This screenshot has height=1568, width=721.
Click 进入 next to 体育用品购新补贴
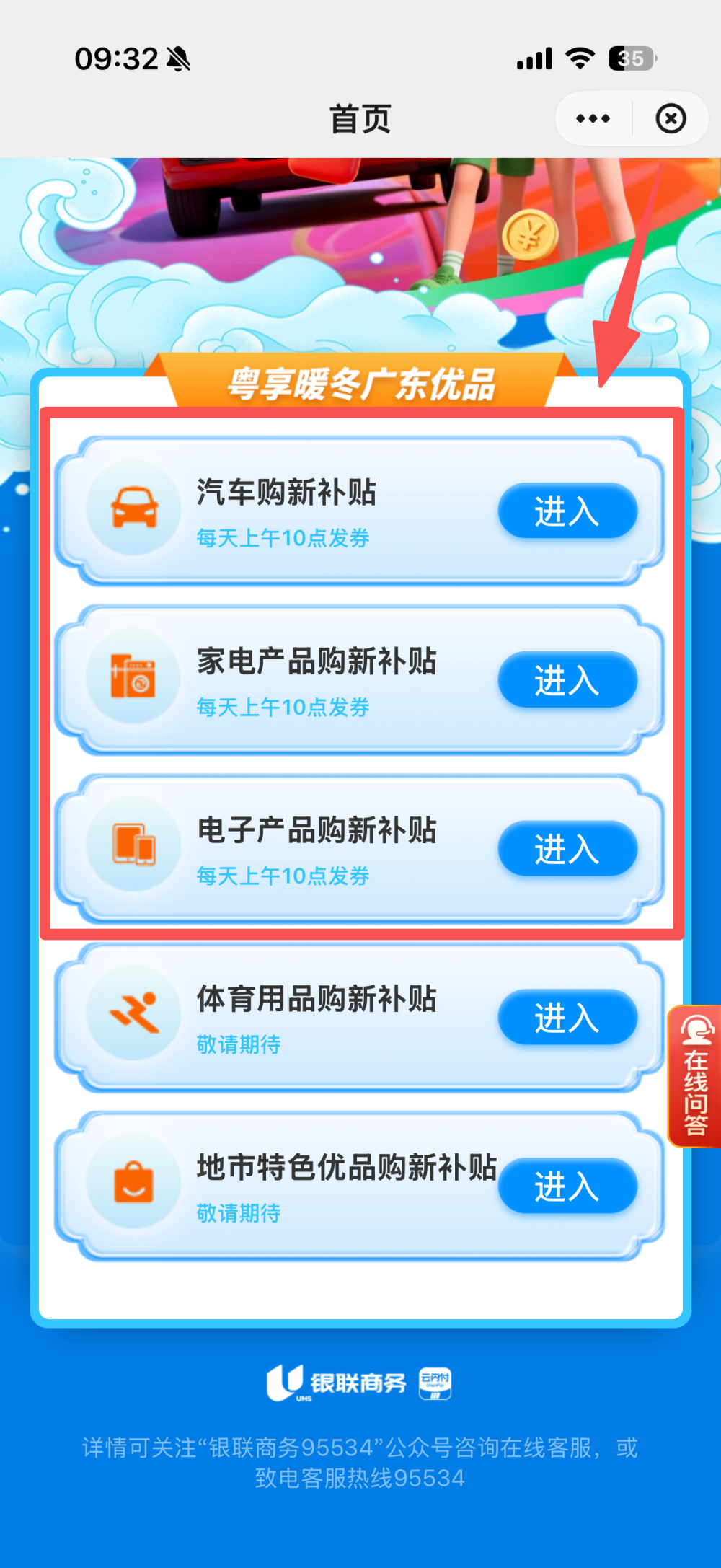pyautogui.click(x=567, y=1017)
